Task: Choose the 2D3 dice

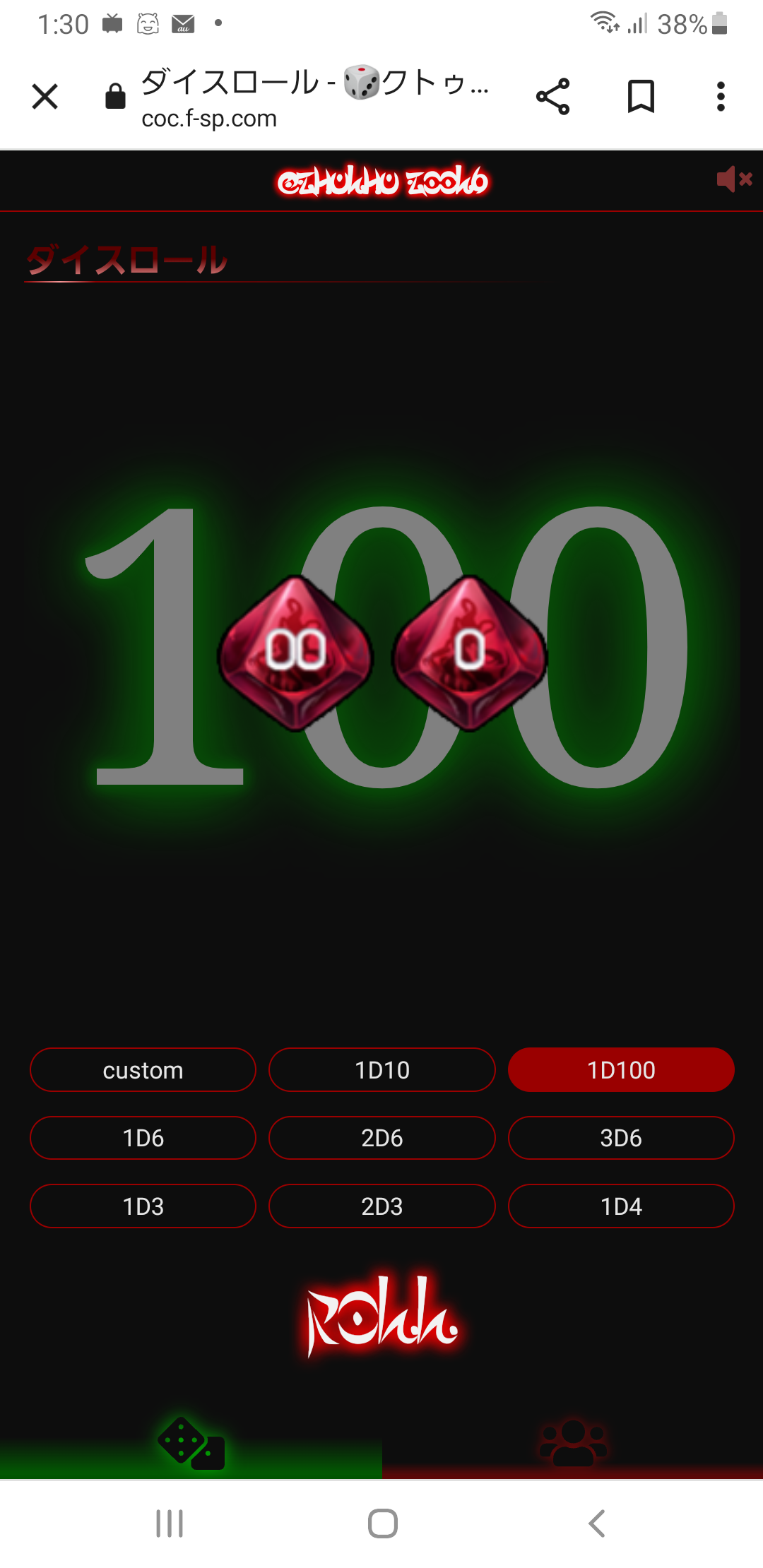Action: click(x=381, y=1206)
